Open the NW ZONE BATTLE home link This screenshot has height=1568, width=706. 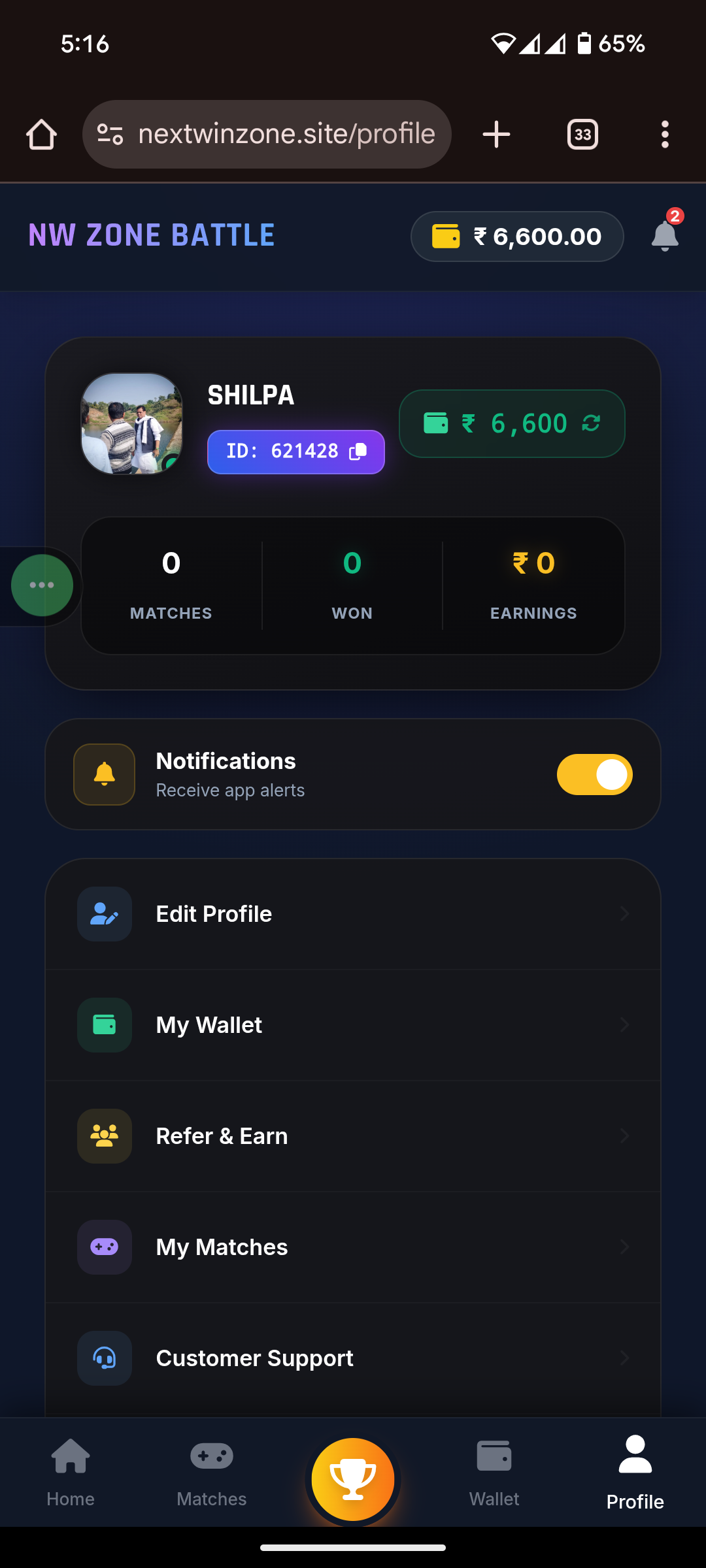coord(151,235)
